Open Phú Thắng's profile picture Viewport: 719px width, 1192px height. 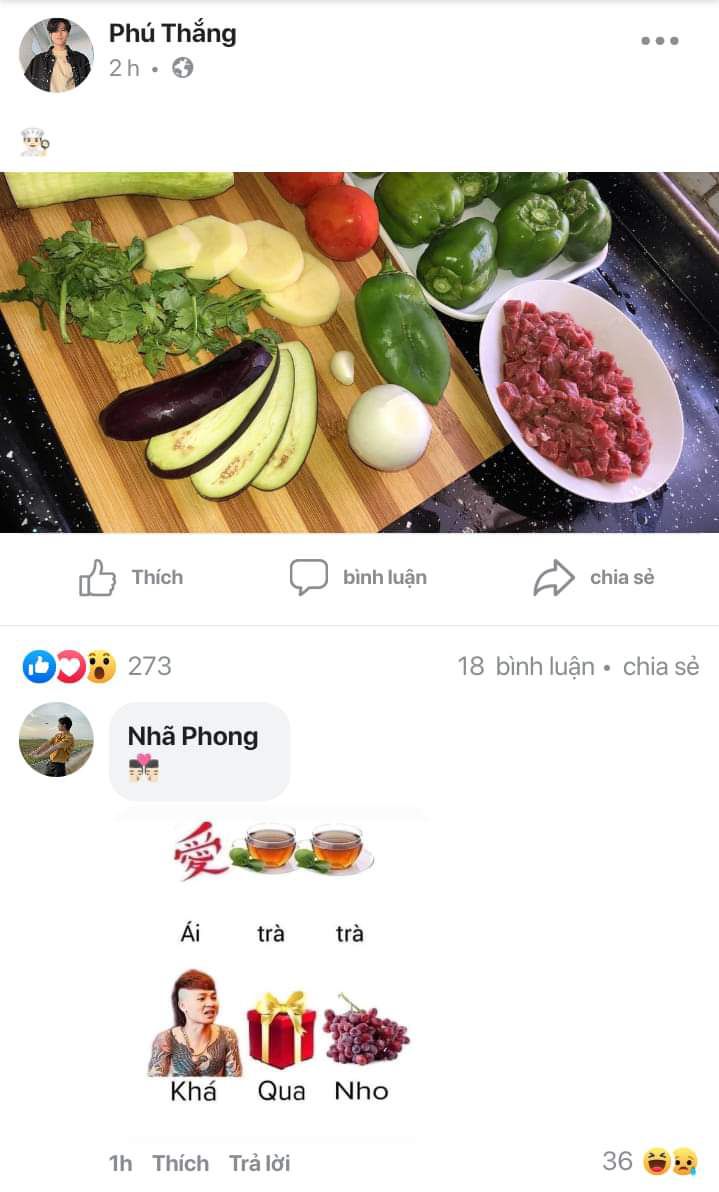(x=56, y=55)
